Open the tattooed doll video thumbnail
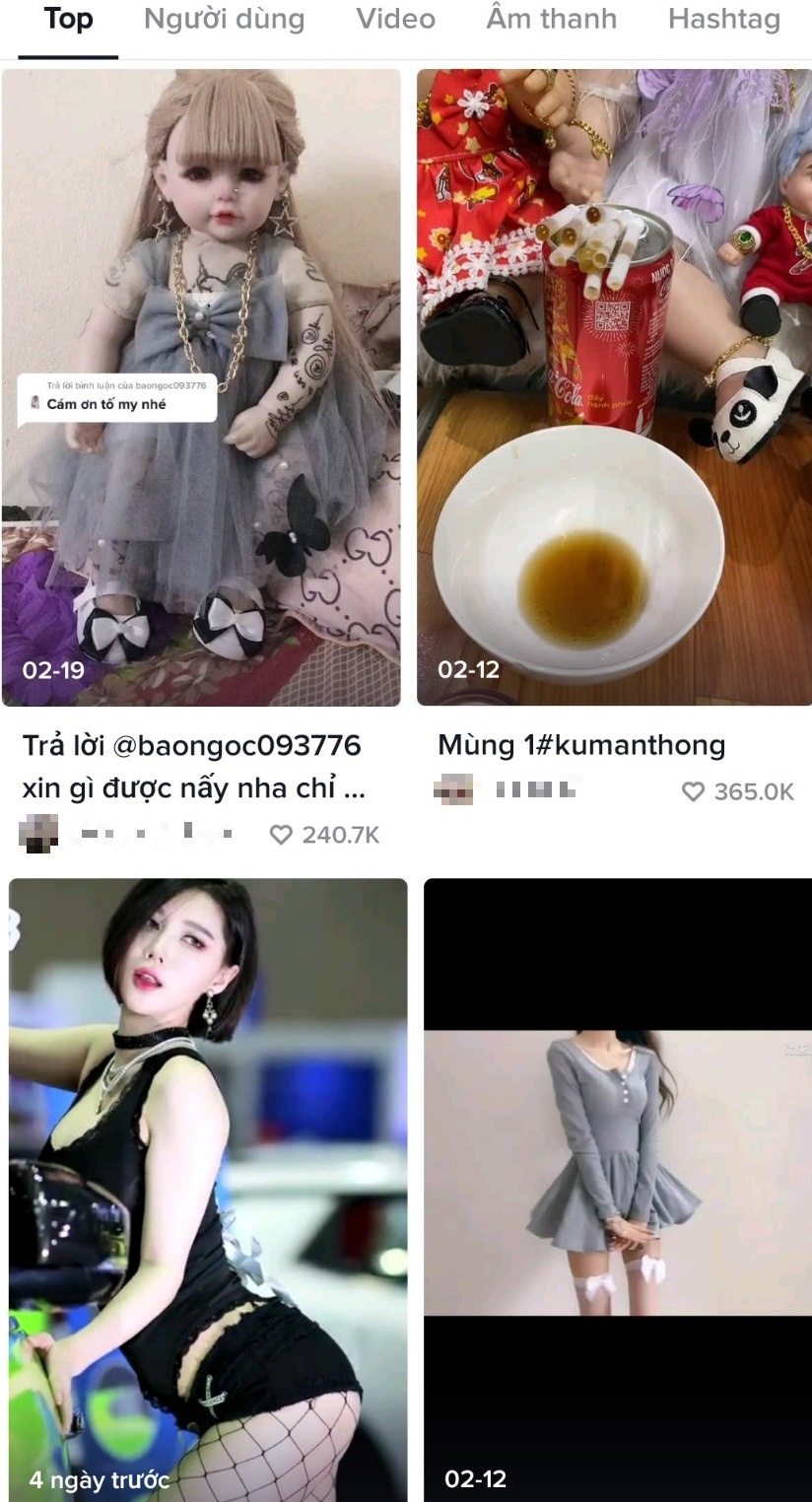The image size is (812, 1502). click(x=203, y=384)
